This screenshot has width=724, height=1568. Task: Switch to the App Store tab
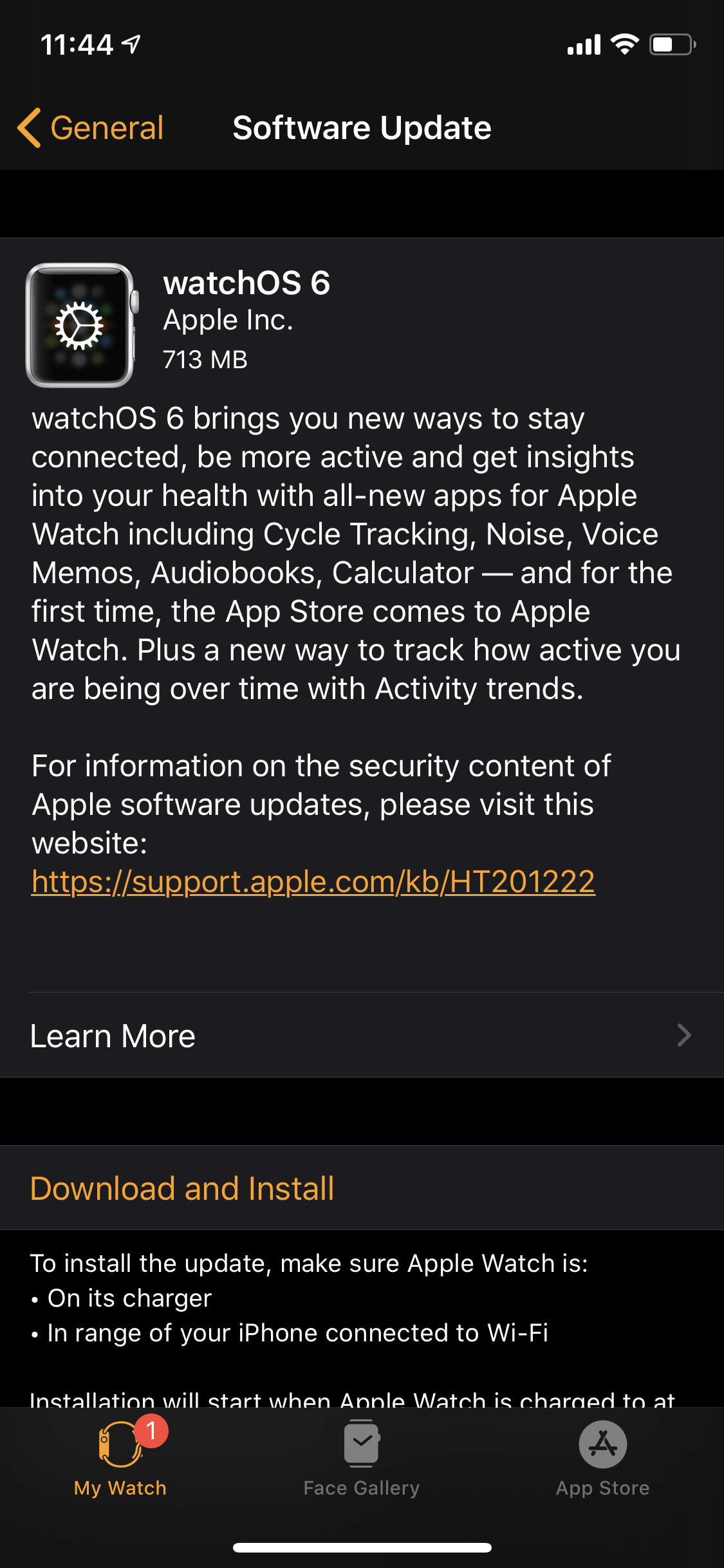pos(602,1459)
